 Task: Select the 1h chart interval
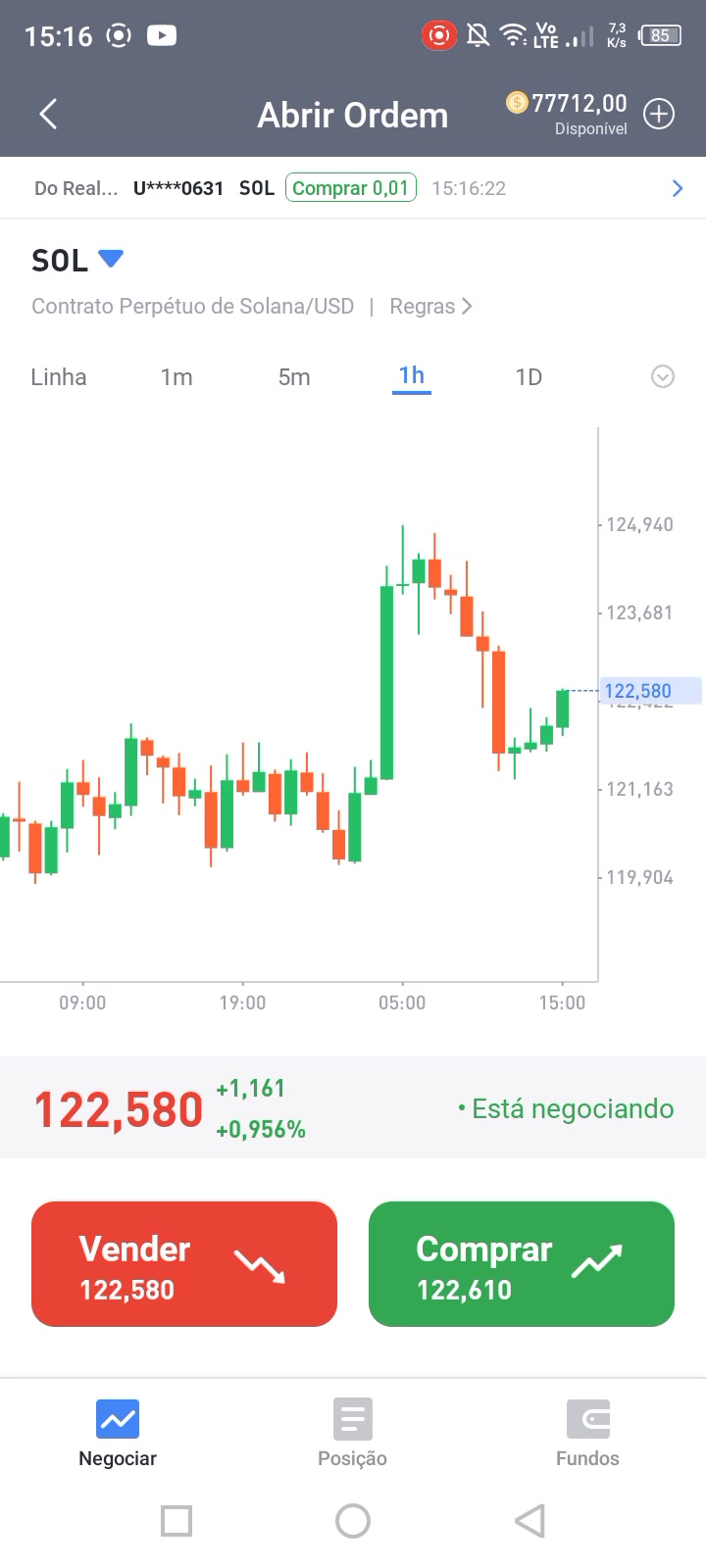412,376
